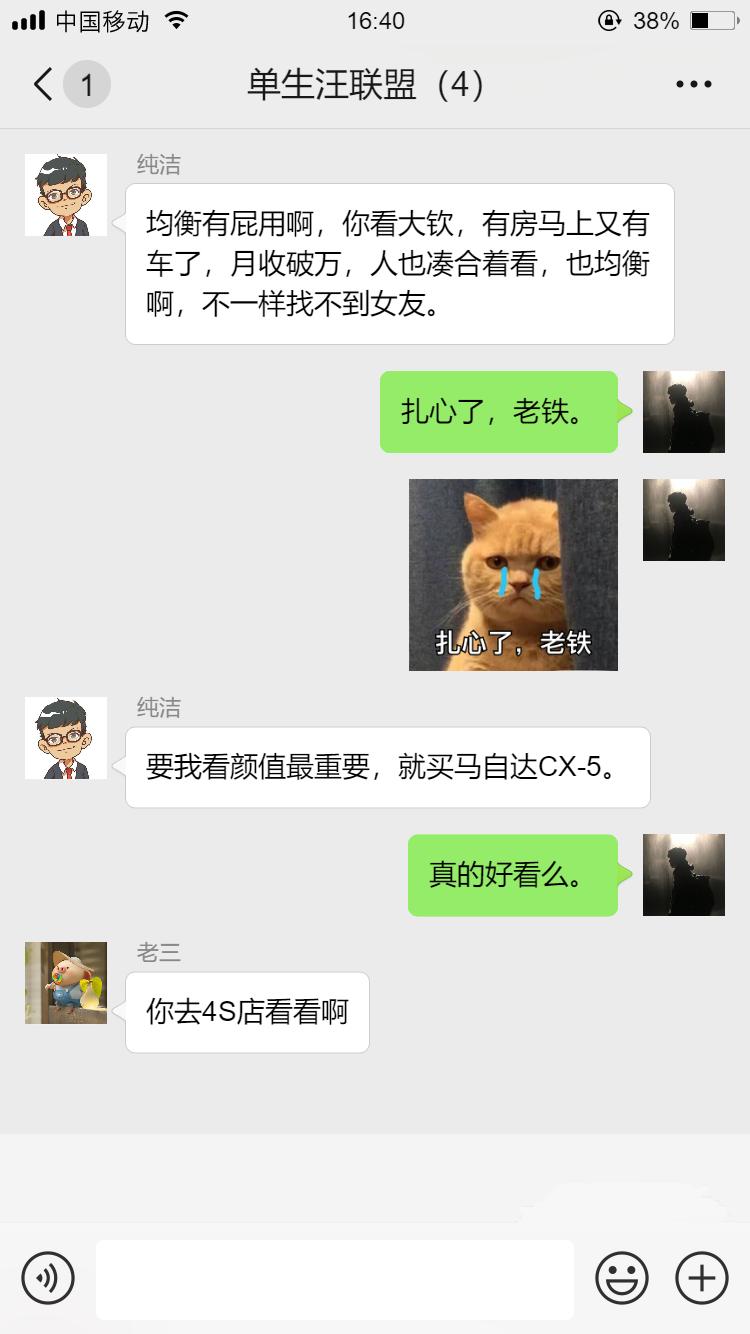Open group chat options via three-dot icon
The image size is (750, 1334).
pos(692,84)
